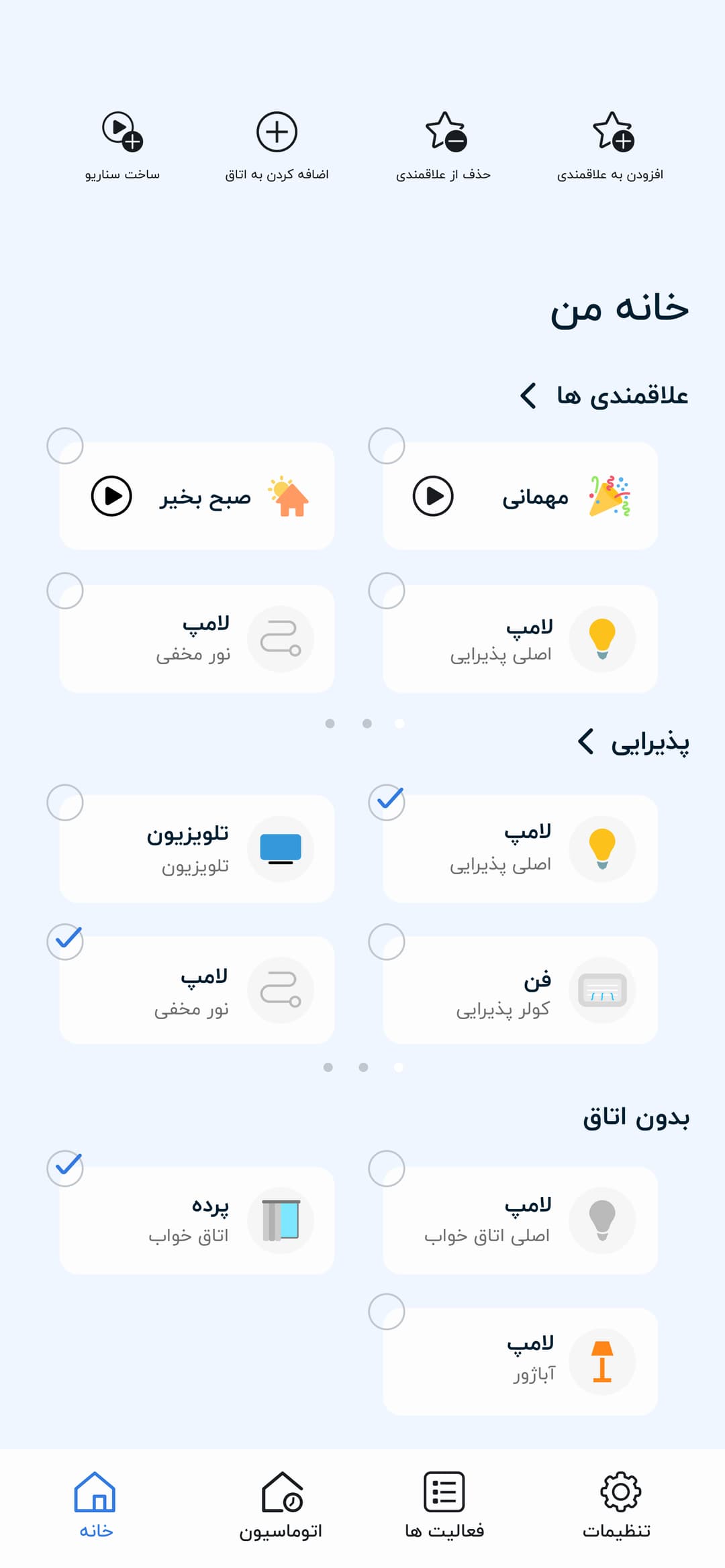
Task: Play the مهمانی scenario
Action: pos(433,496)
